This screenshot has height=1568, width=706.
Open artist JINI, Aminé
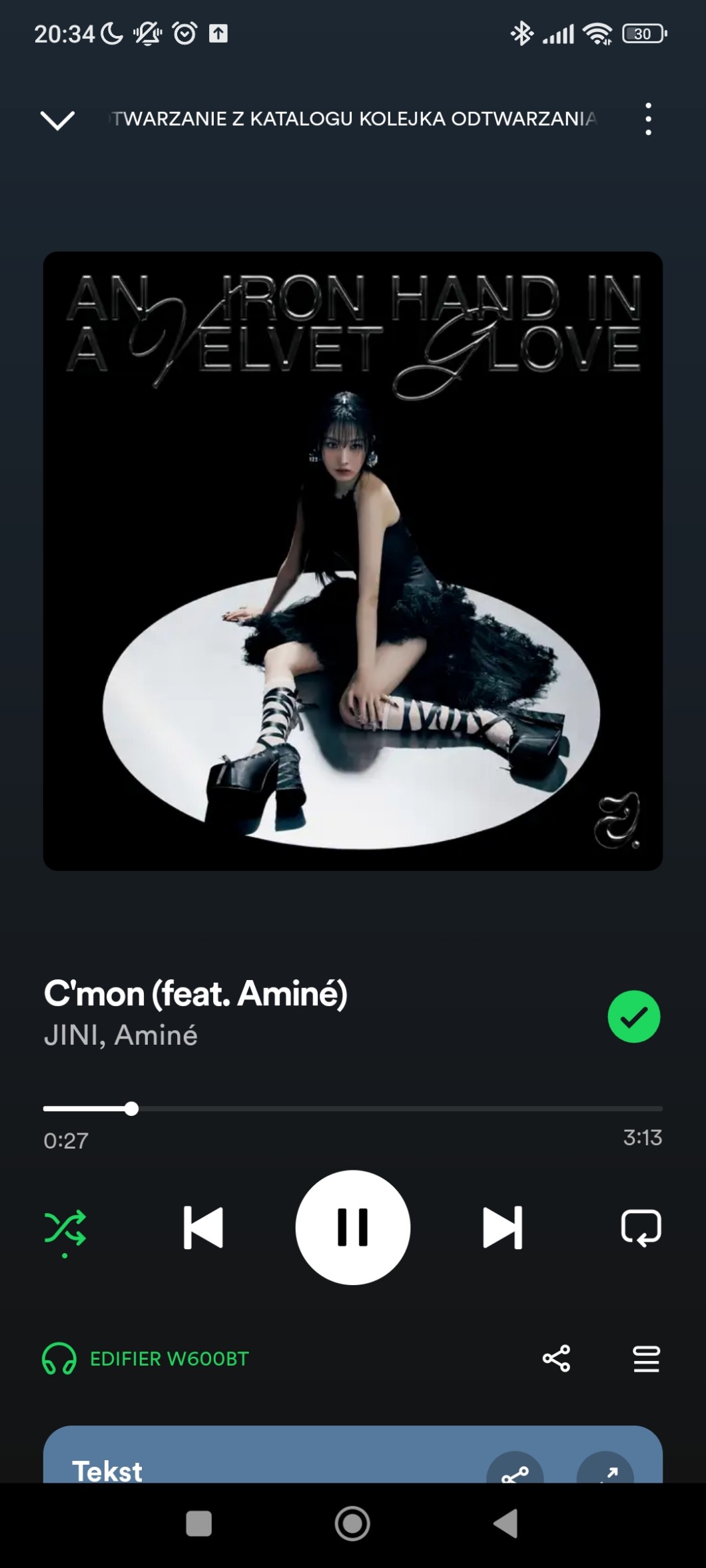tap(121, 1035)
